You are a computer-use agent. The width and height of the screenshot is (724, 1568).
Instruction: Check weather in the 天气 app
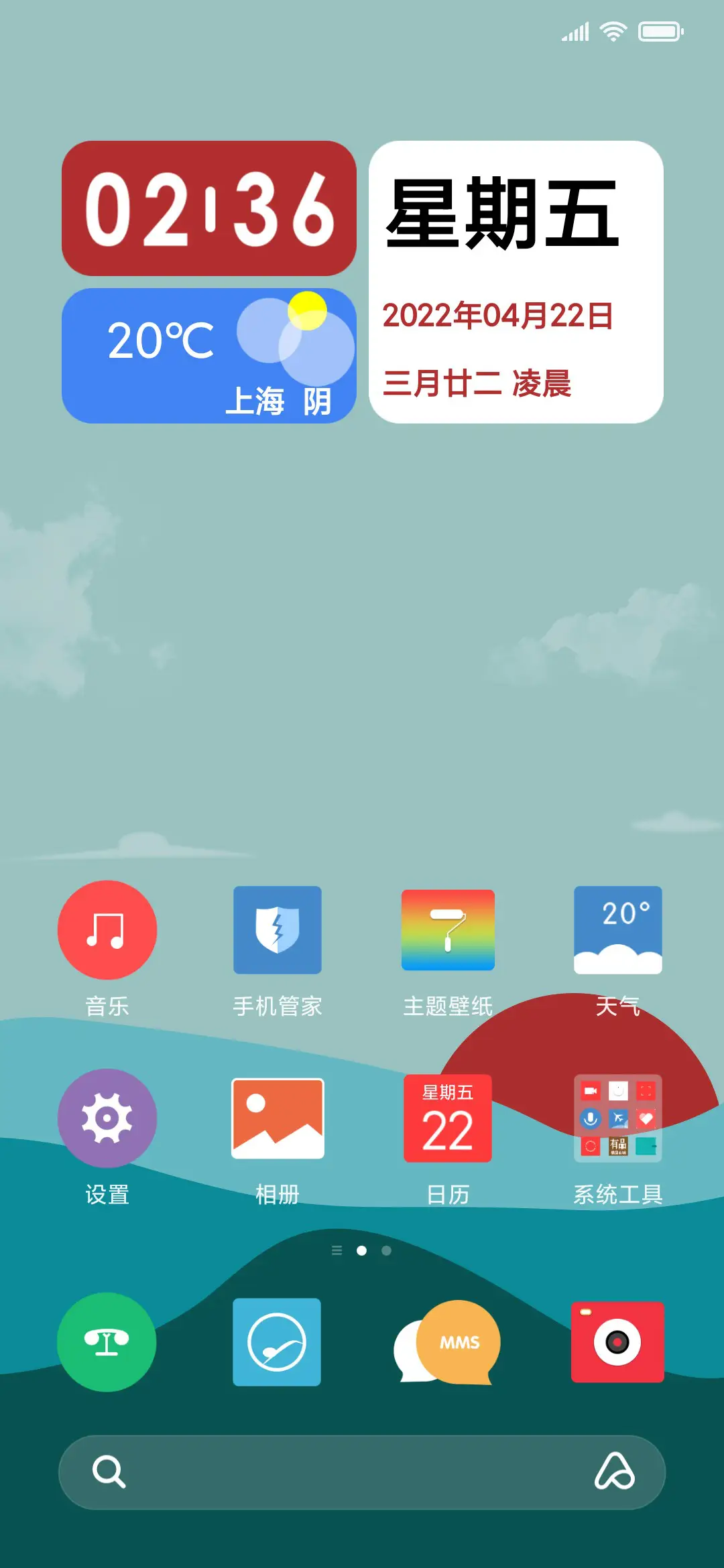[617, 931]
